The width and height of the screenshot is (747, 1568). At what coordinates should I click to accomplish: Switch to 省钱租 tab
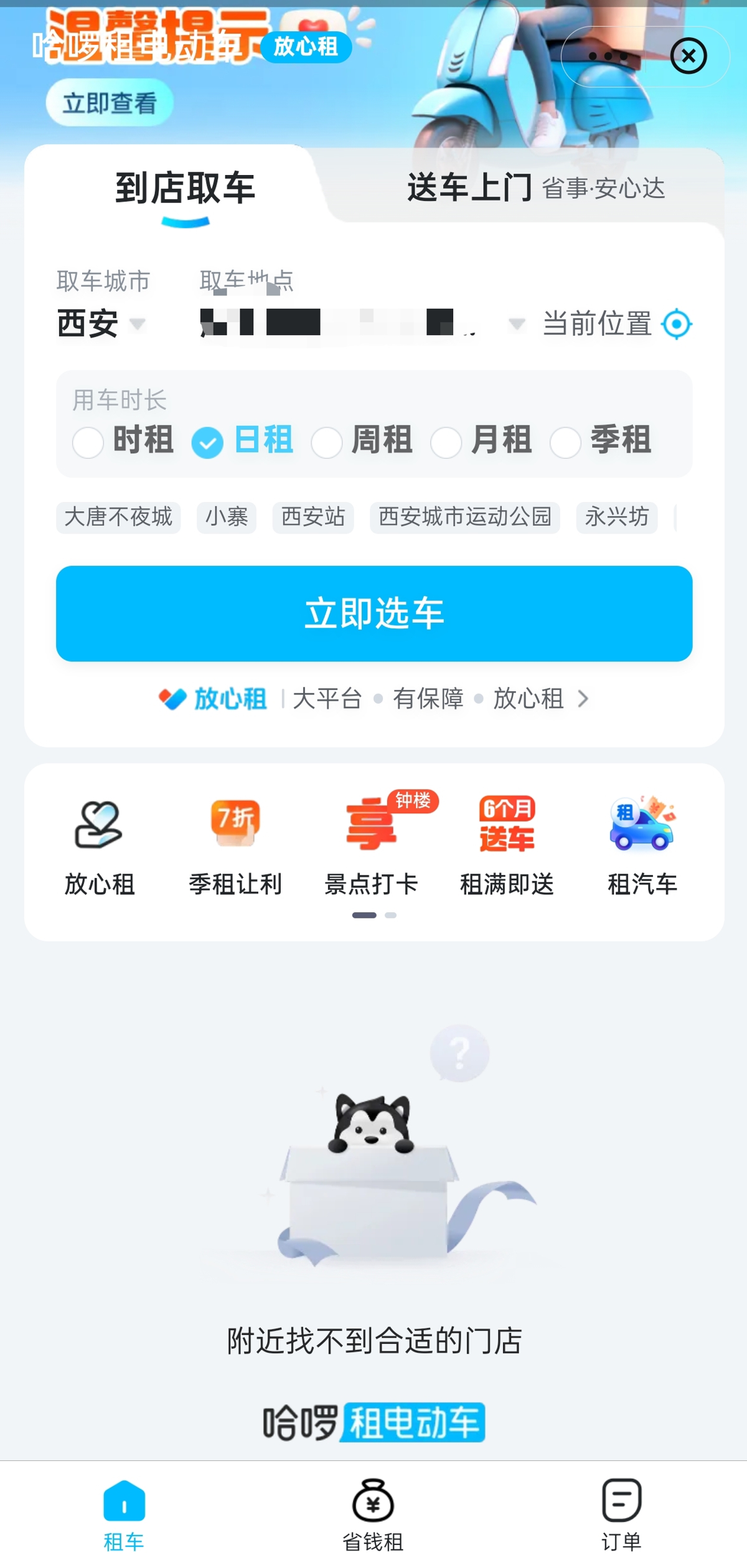click(x=373, y=1514)
